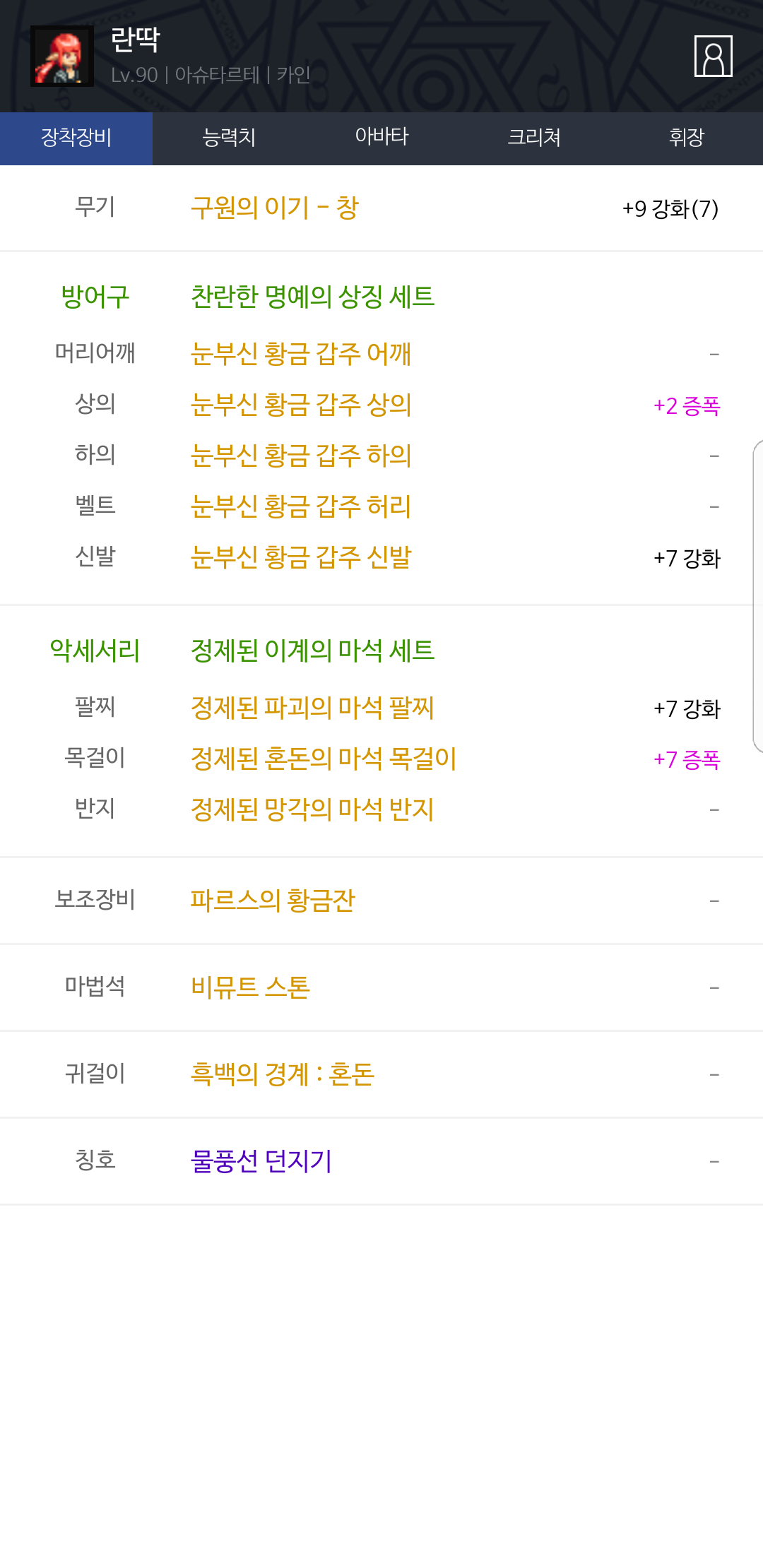763x1568 pixels.
Task: Open 정제된 혼돈의 마석 목걸이 item
Action: click(x=324, y=759)
